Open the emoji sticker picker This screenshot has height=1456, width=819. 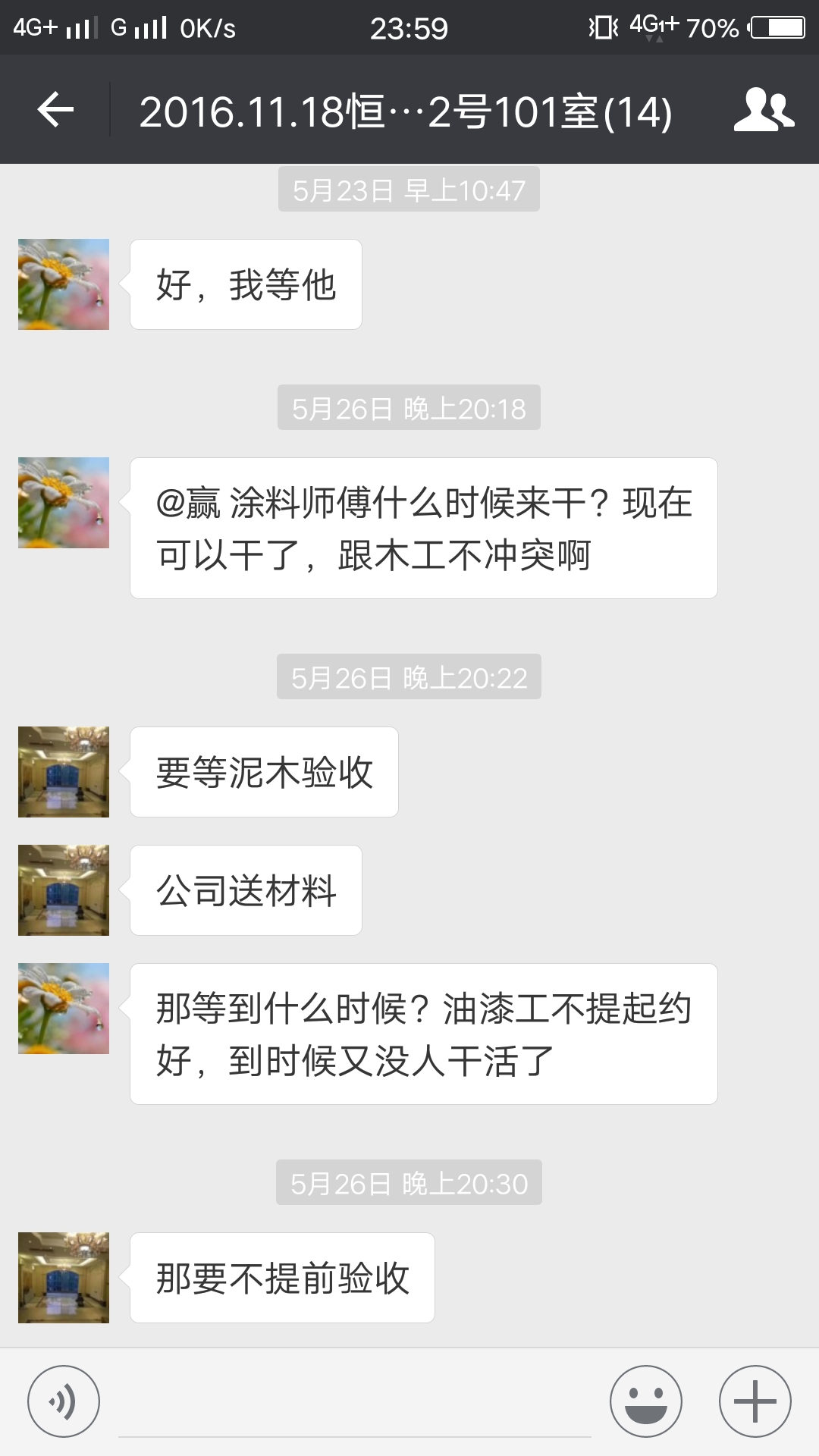click(x=646, y=1401)
